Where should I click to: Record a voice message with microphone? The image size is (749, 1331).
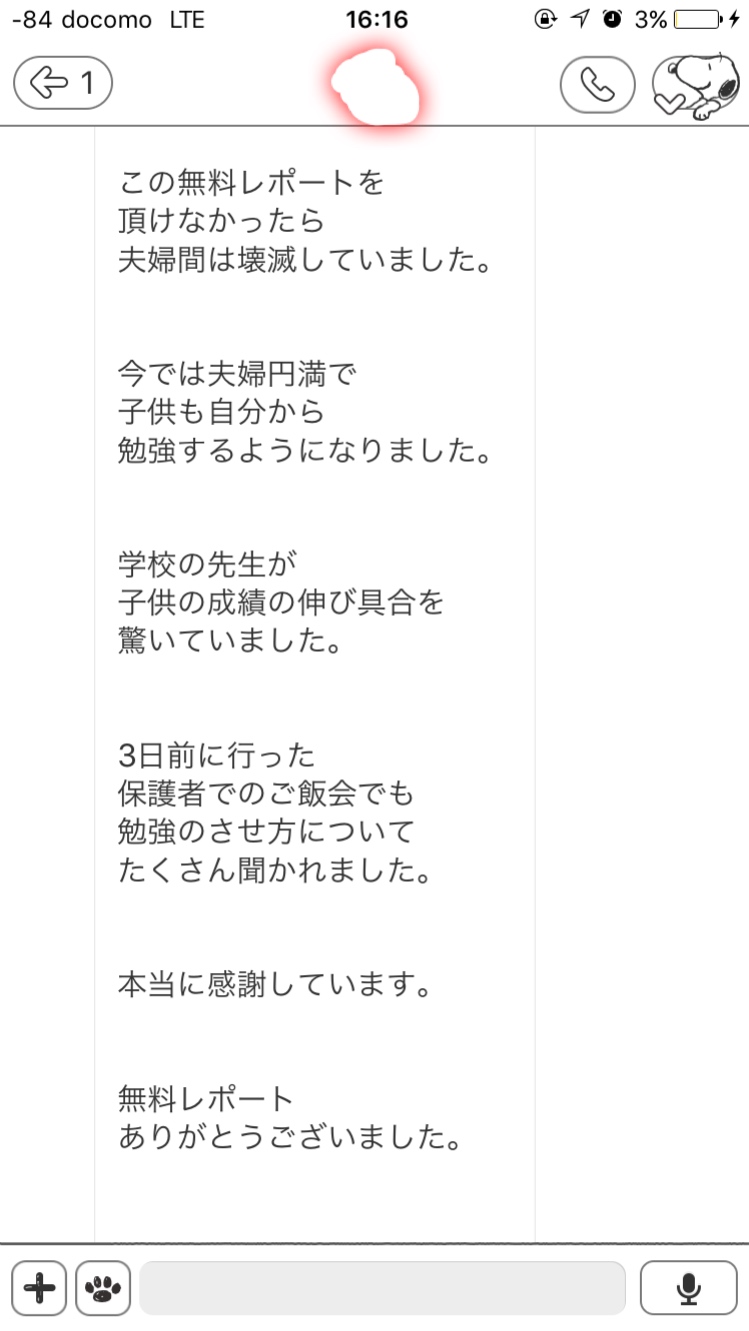pyautogui.click(x=688, y=1288)
